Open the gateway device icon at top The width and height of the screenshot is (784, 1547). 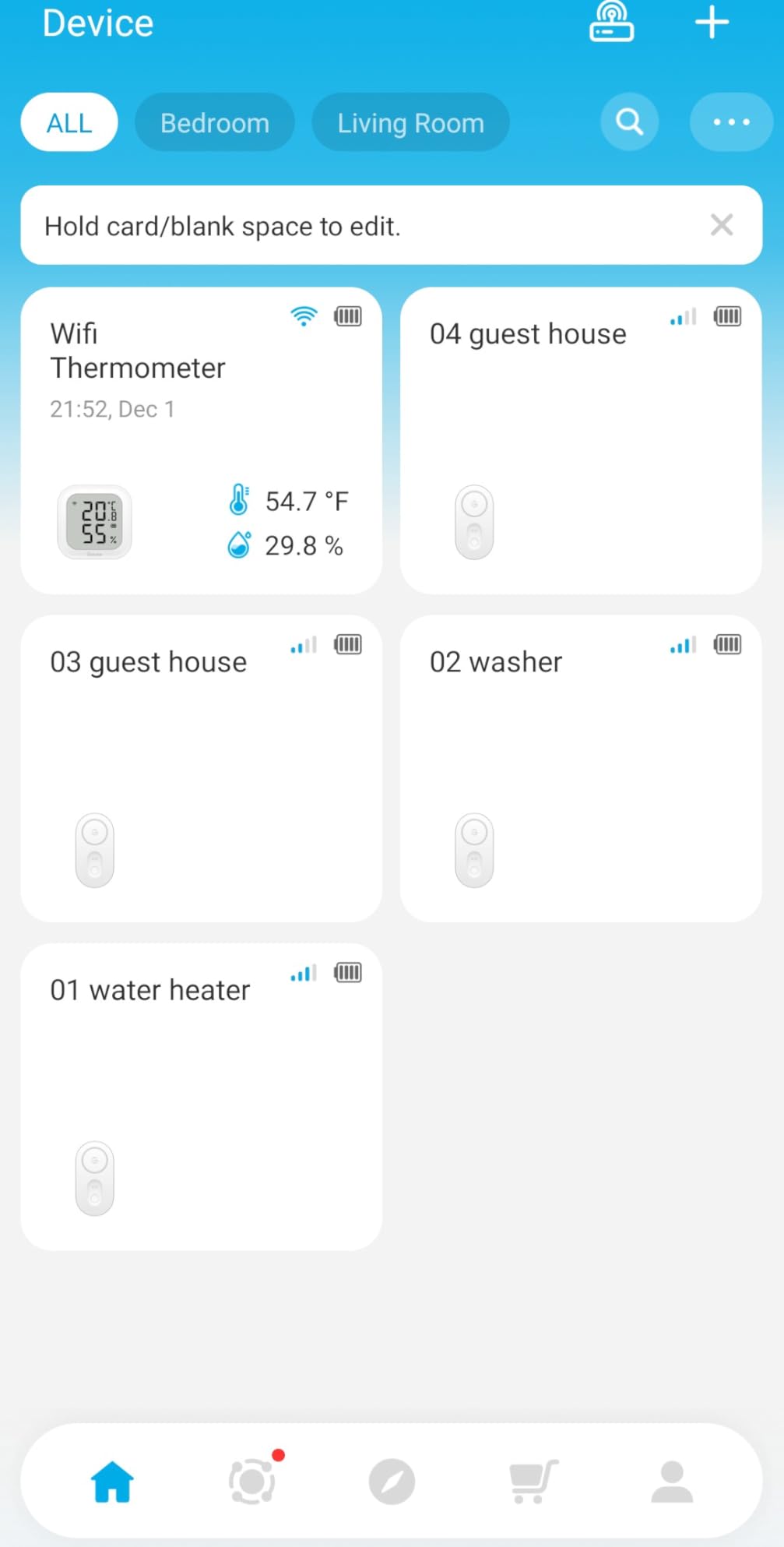(612, 22)
